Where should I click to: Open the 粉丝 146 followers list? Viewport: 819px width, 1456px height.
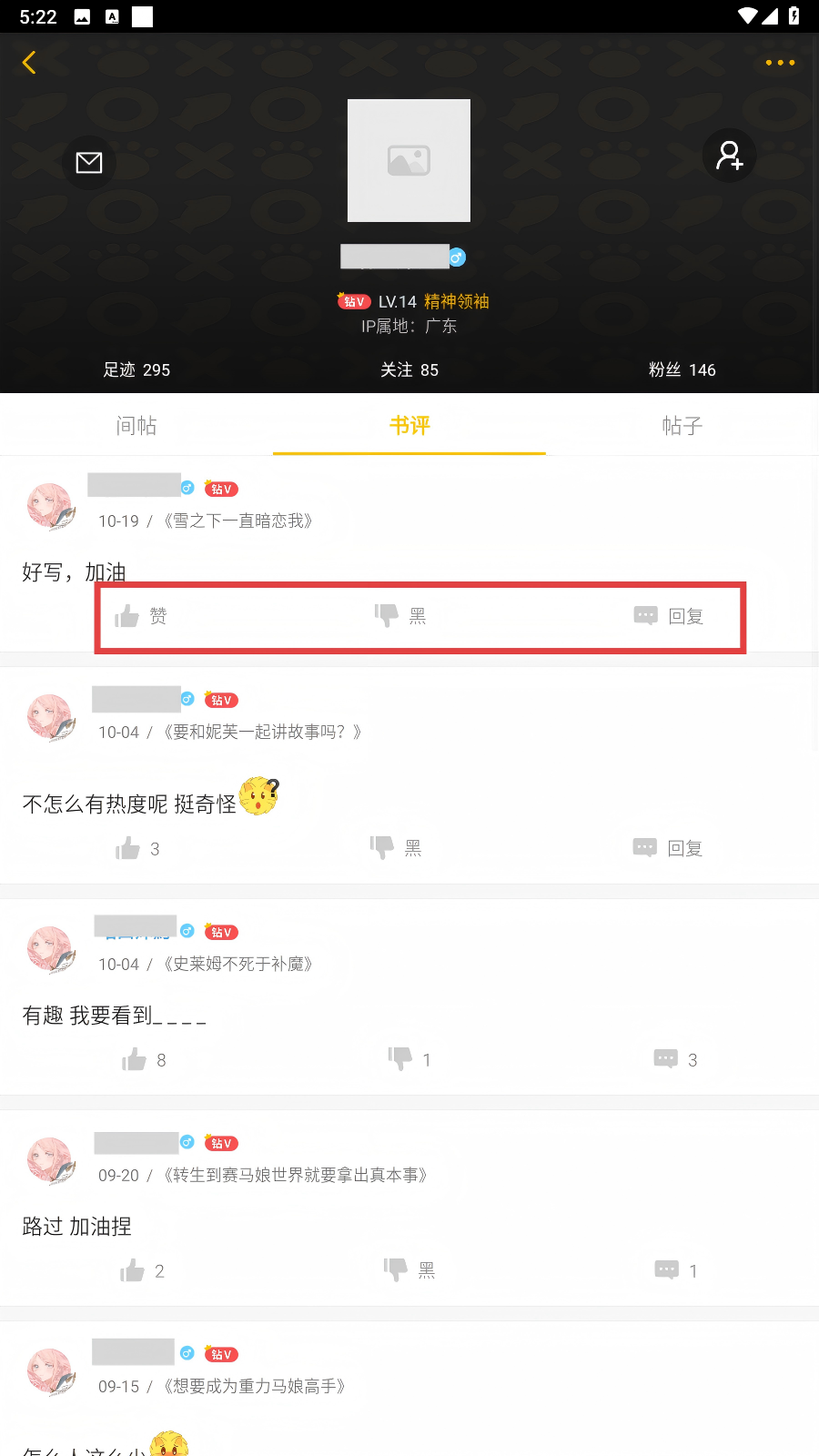point(682,369)
